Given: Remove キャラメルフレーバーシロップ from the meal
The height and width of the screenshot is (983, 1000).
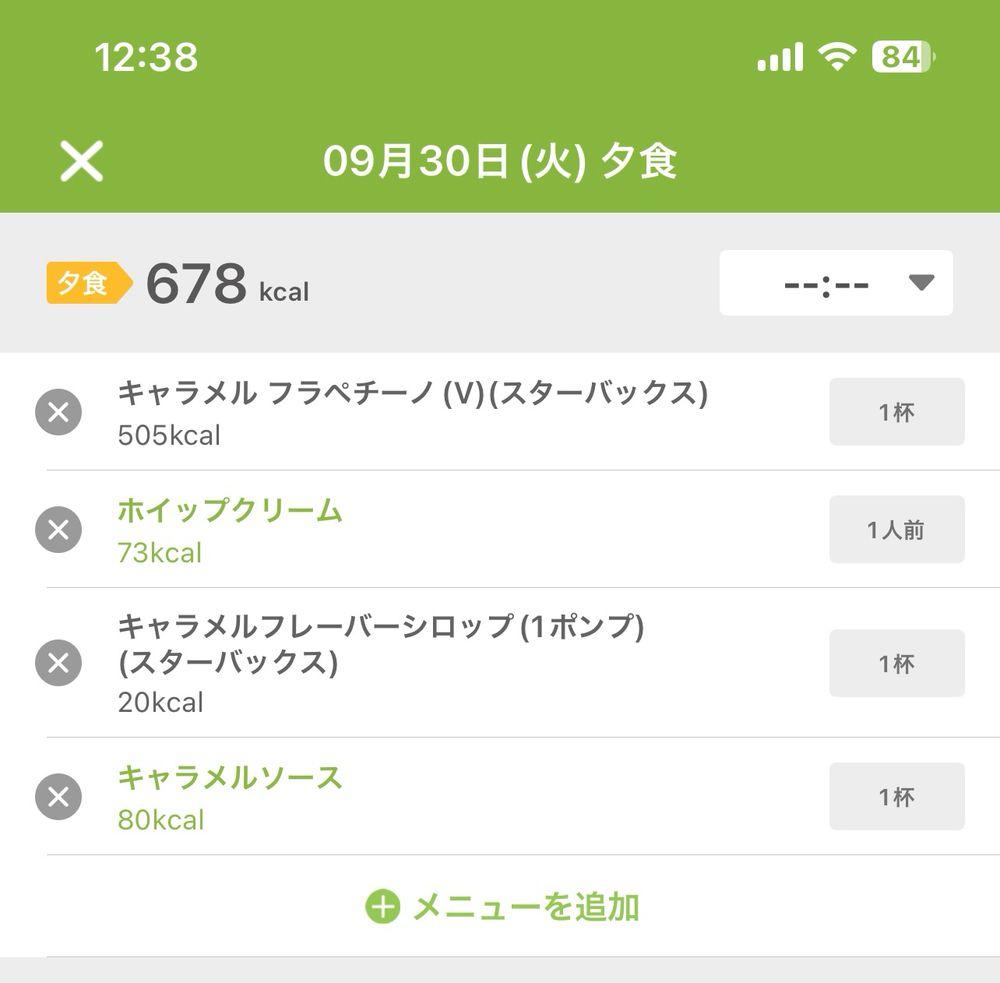Looking at the screenshot, I should point(58,663).
